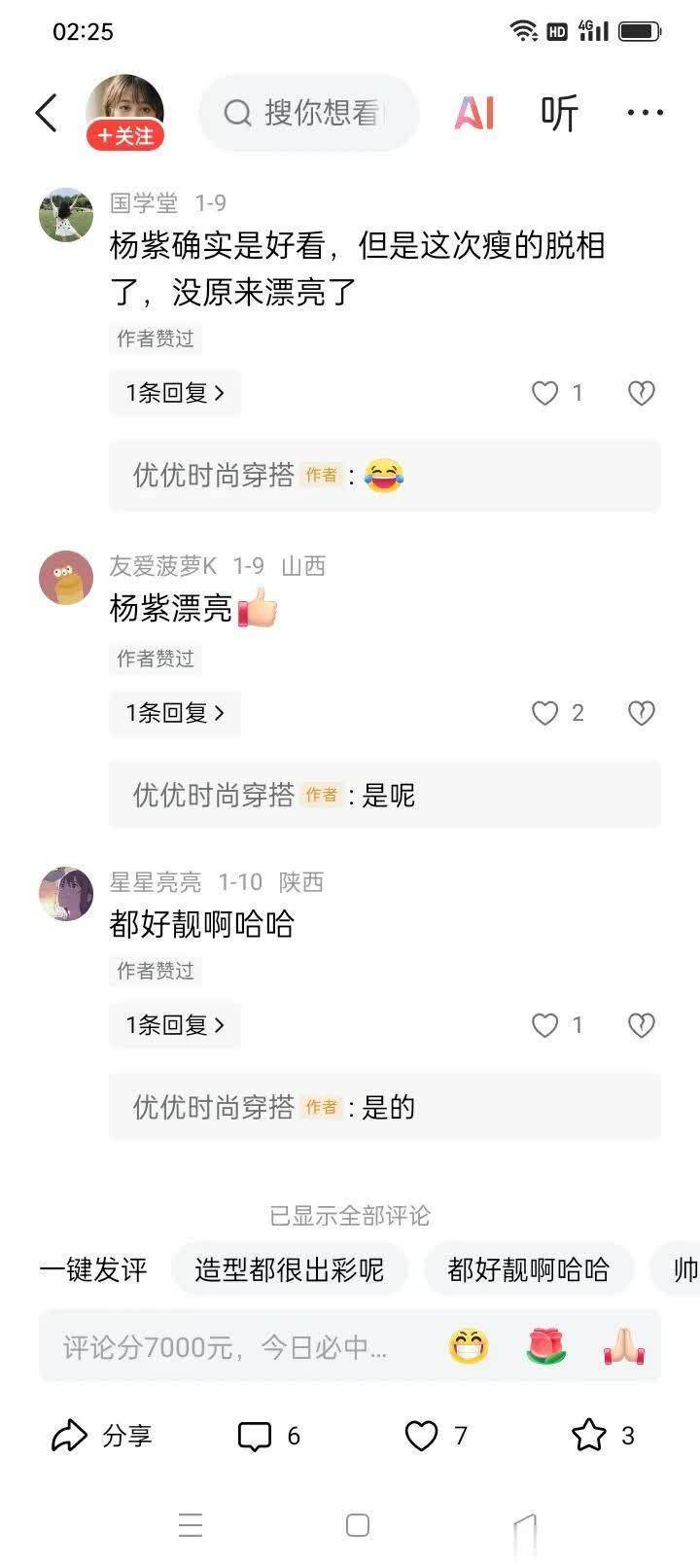Open 星星亮亮's profile avatar

coord(66,894)
